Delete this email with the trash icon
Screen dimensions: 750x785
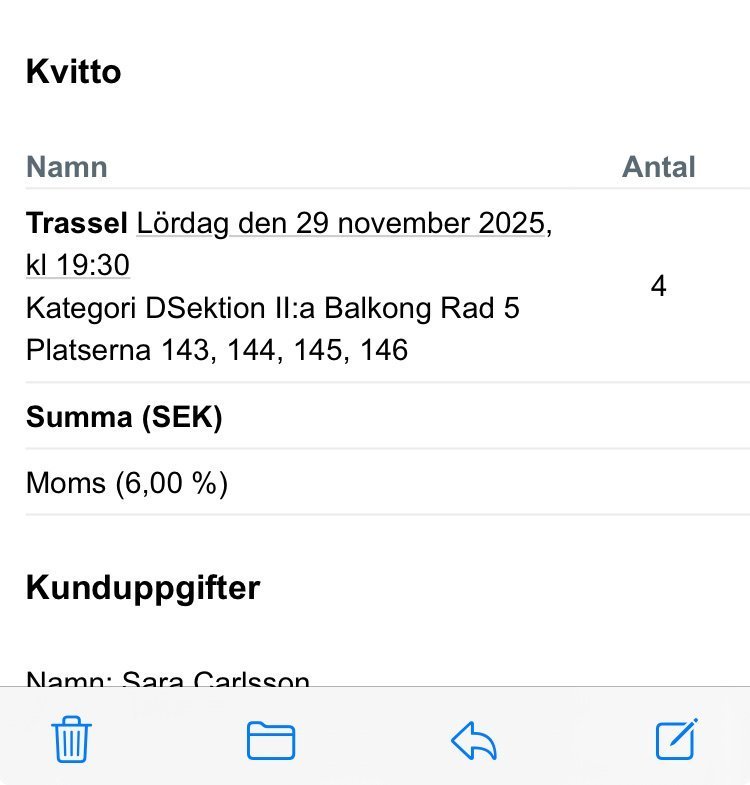(71, 741)
